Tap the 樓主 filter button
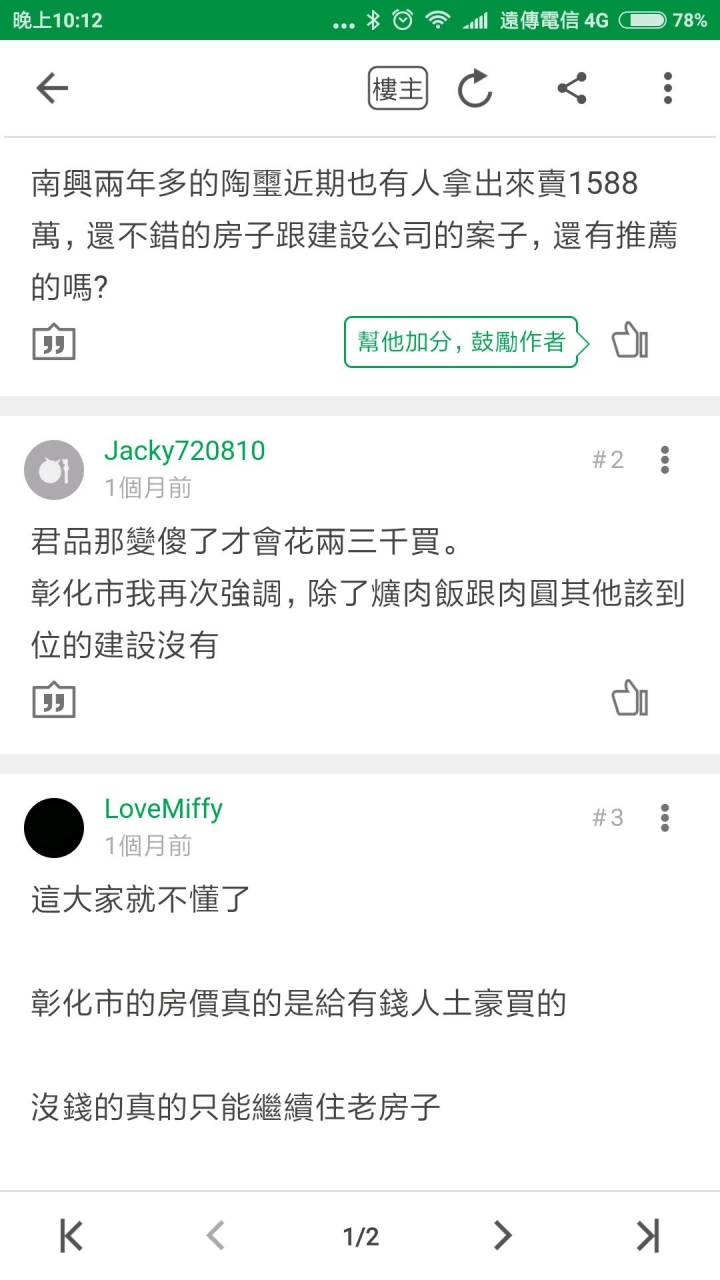 [x=398, y=89]
